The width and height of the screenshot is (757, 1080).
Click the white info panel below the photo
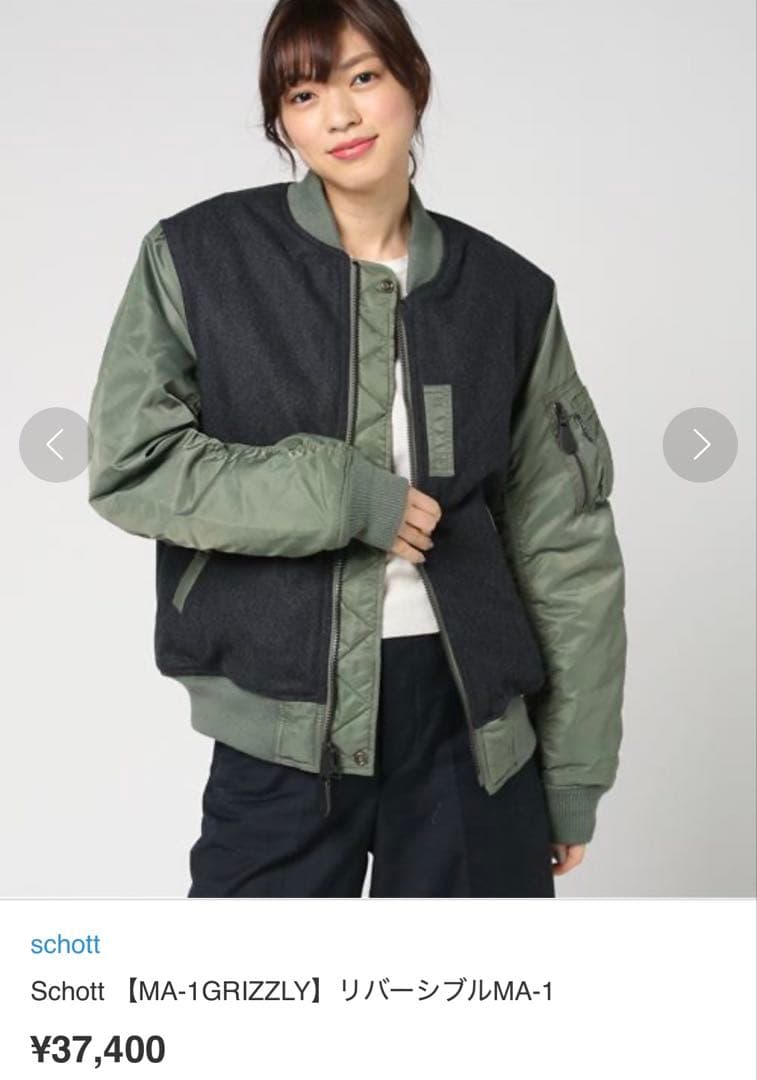click(378, 990)
